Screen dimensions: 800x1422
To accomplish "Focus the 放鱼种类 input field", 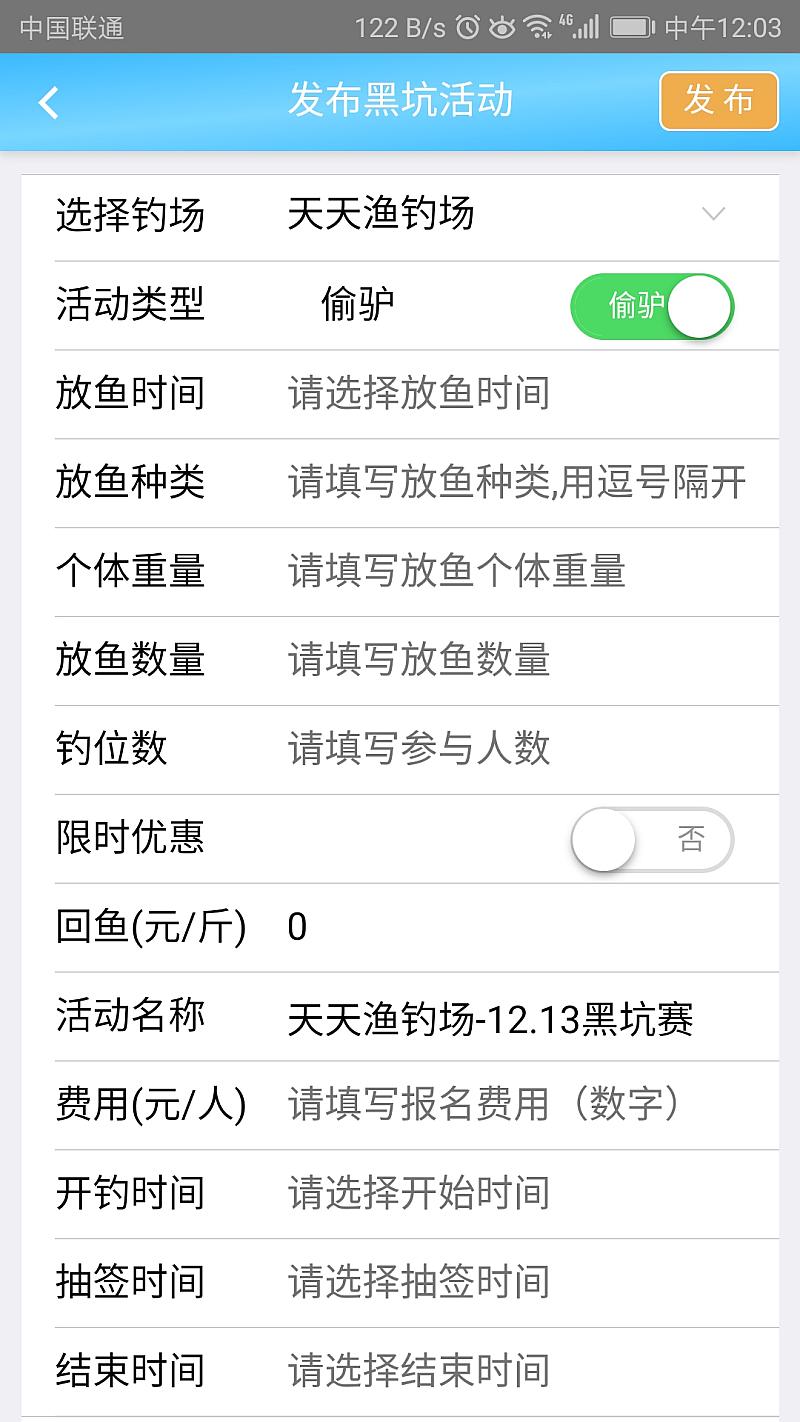I will point(520,482).
